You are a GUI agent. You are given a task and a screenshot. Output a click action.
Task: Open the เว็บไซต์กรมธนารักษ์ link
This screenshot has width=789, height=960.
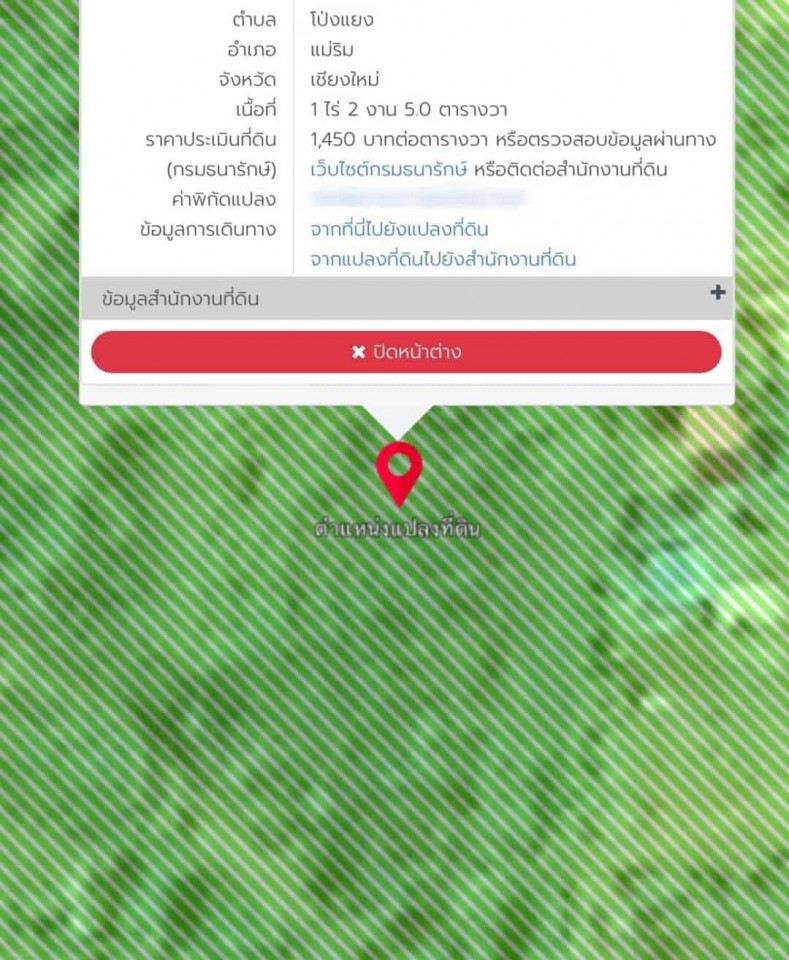point(388,169)
